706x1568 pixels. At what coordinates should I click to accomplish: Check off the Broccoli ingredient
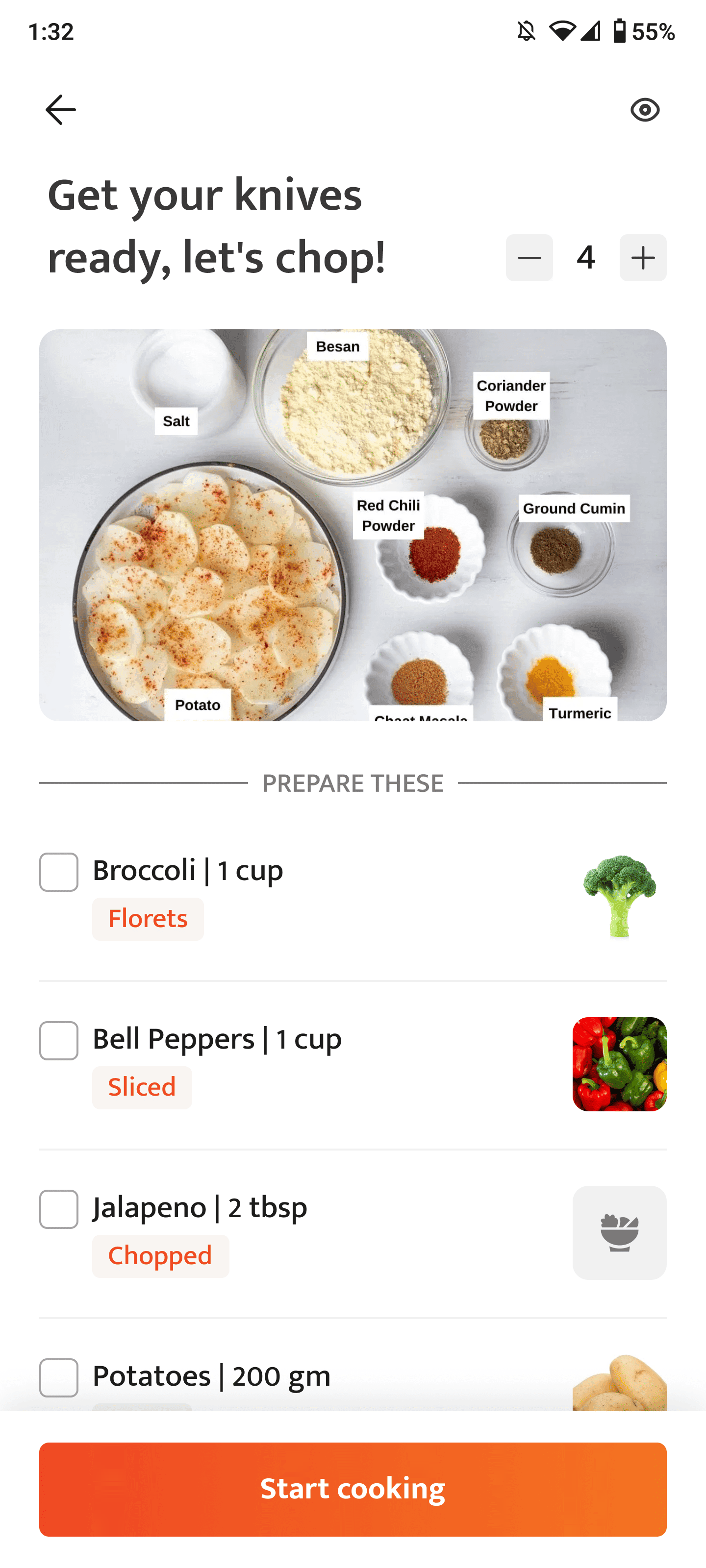(x=58, y=873)
